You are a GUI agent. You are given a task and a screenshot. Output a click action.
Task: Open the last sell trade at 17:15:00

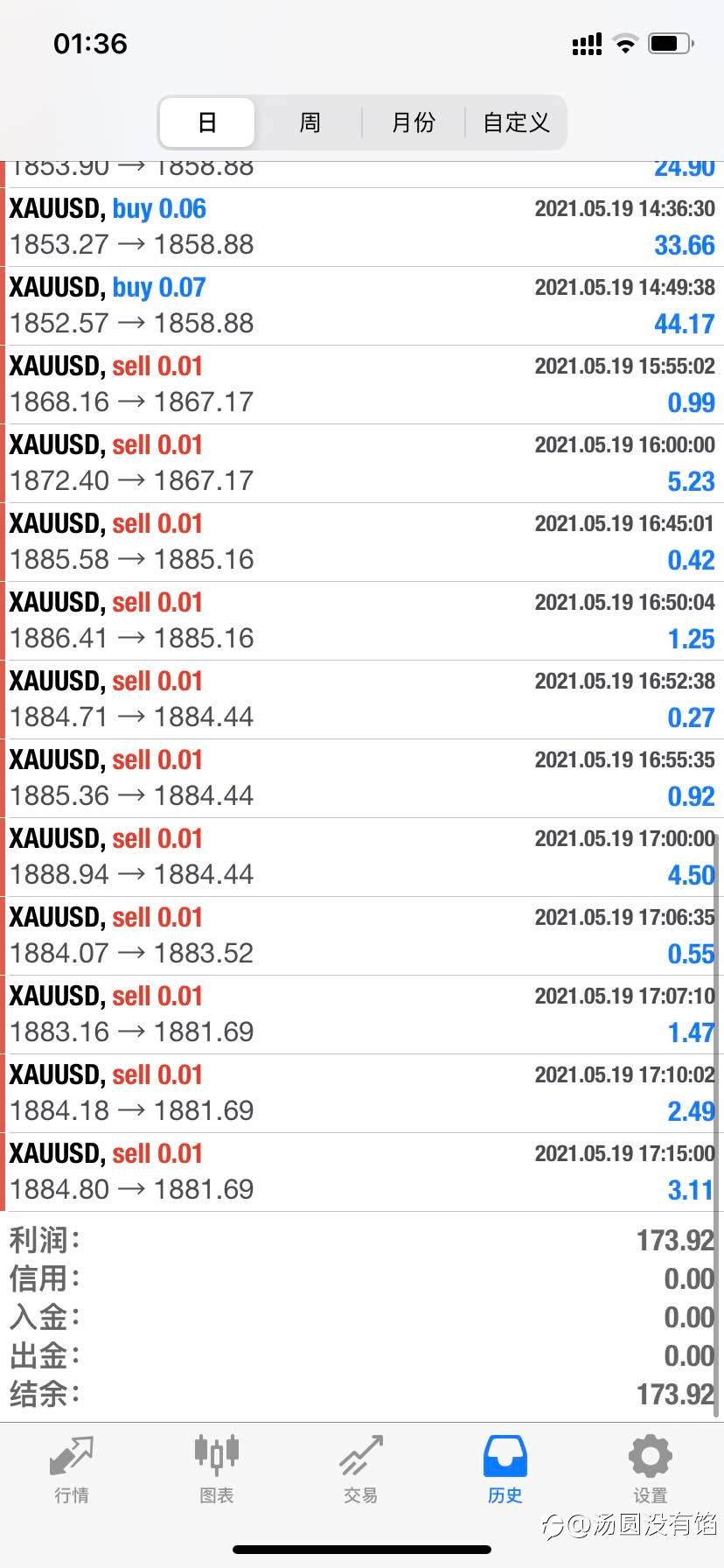coord(362,1172)
